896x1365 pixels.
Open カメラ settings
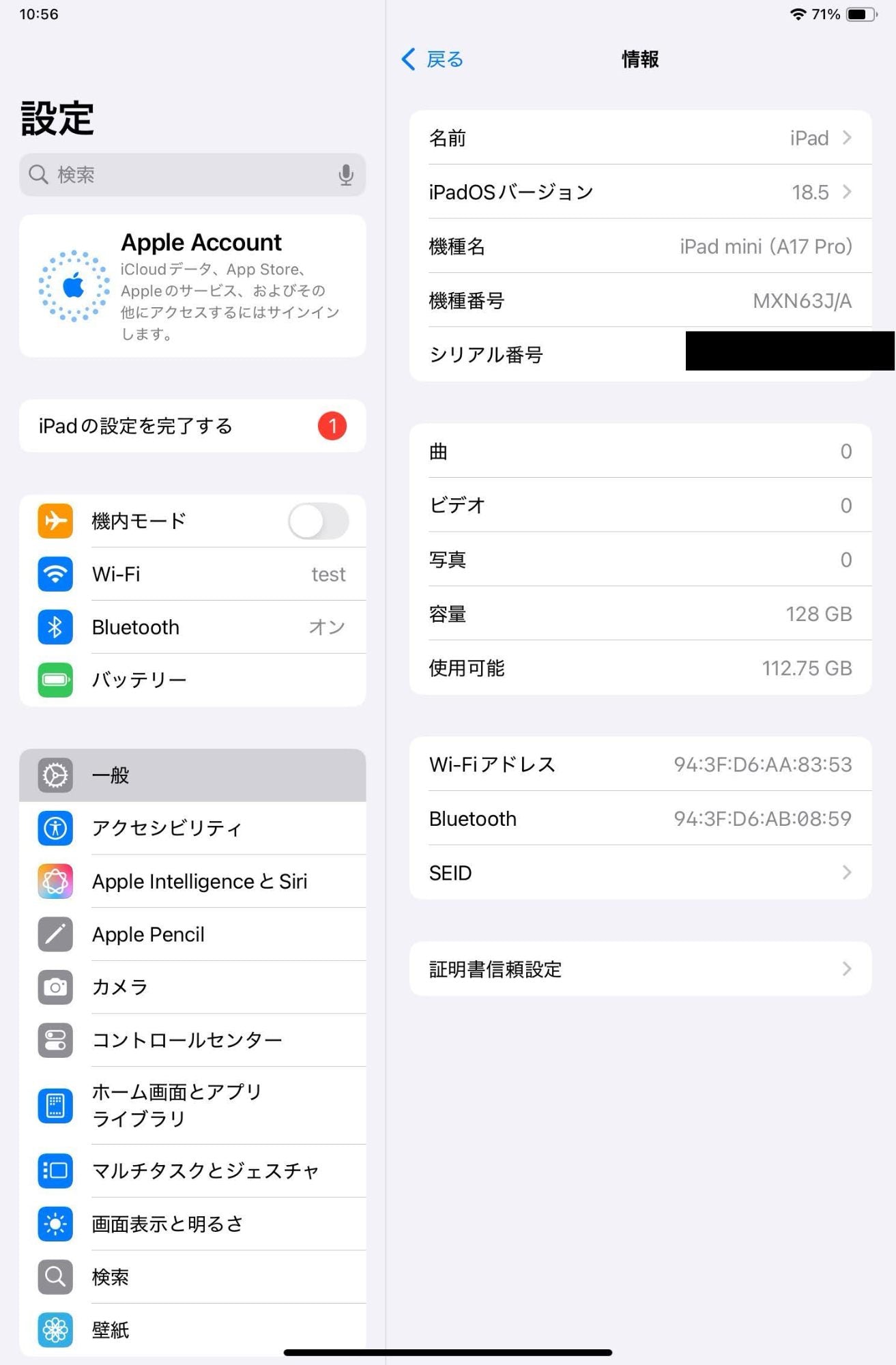point(192,987)
